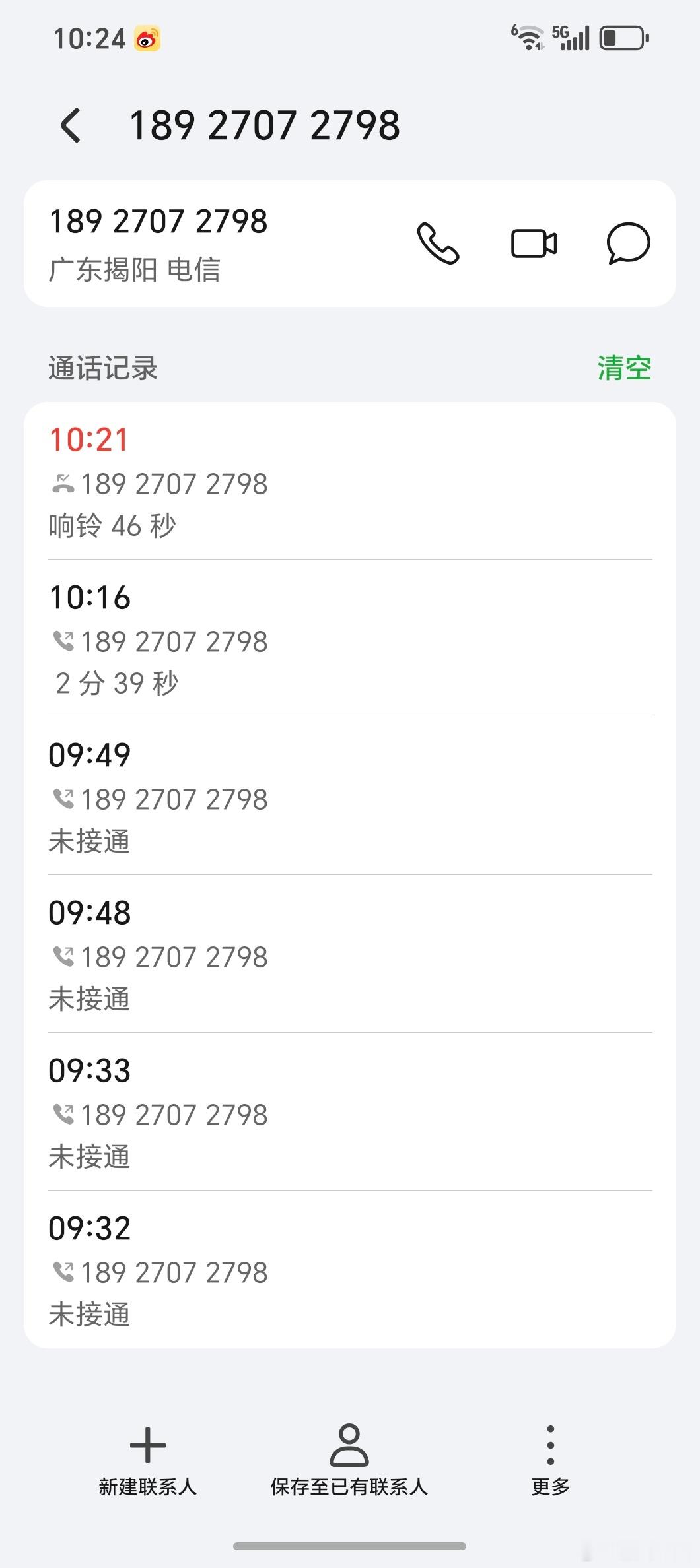700x1568 pixels.
Task: Select the 09:48 call record
Action: point(350,954)
